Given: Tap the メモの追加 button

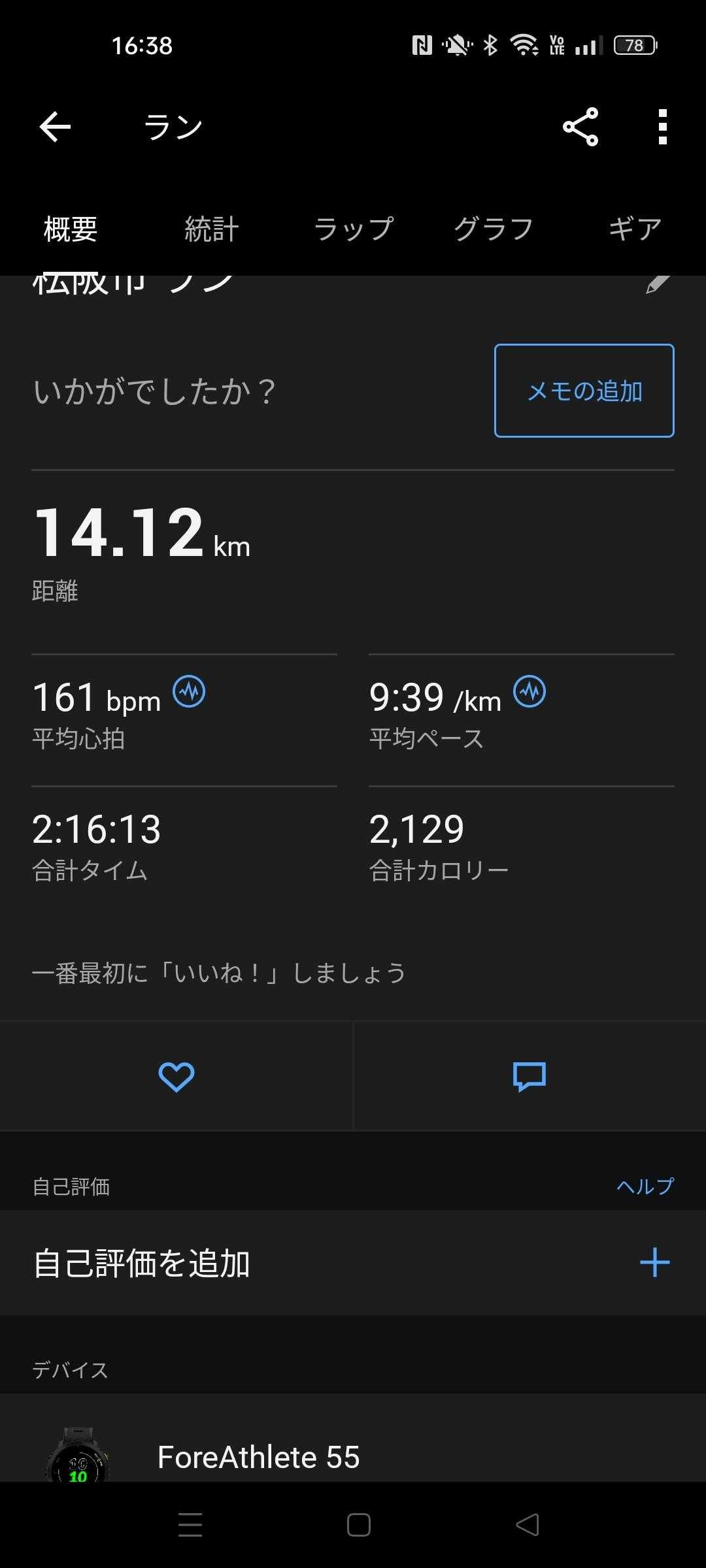Looking at the screenshot, I should pos(584,391).
